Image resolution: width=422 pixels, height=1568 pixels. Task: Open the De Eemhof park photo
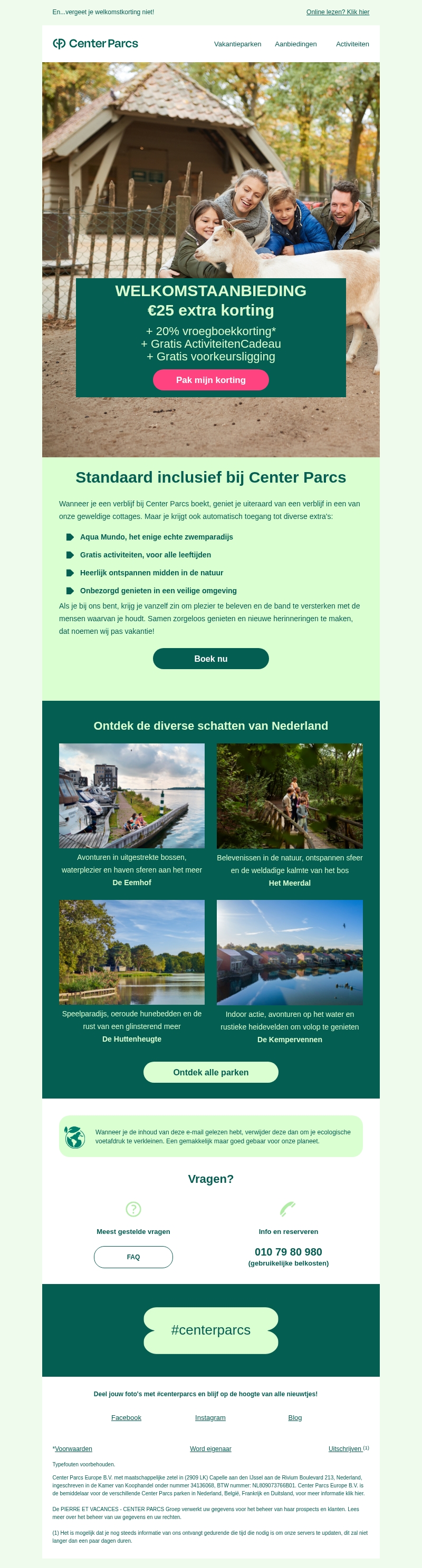tap(132, 796)
